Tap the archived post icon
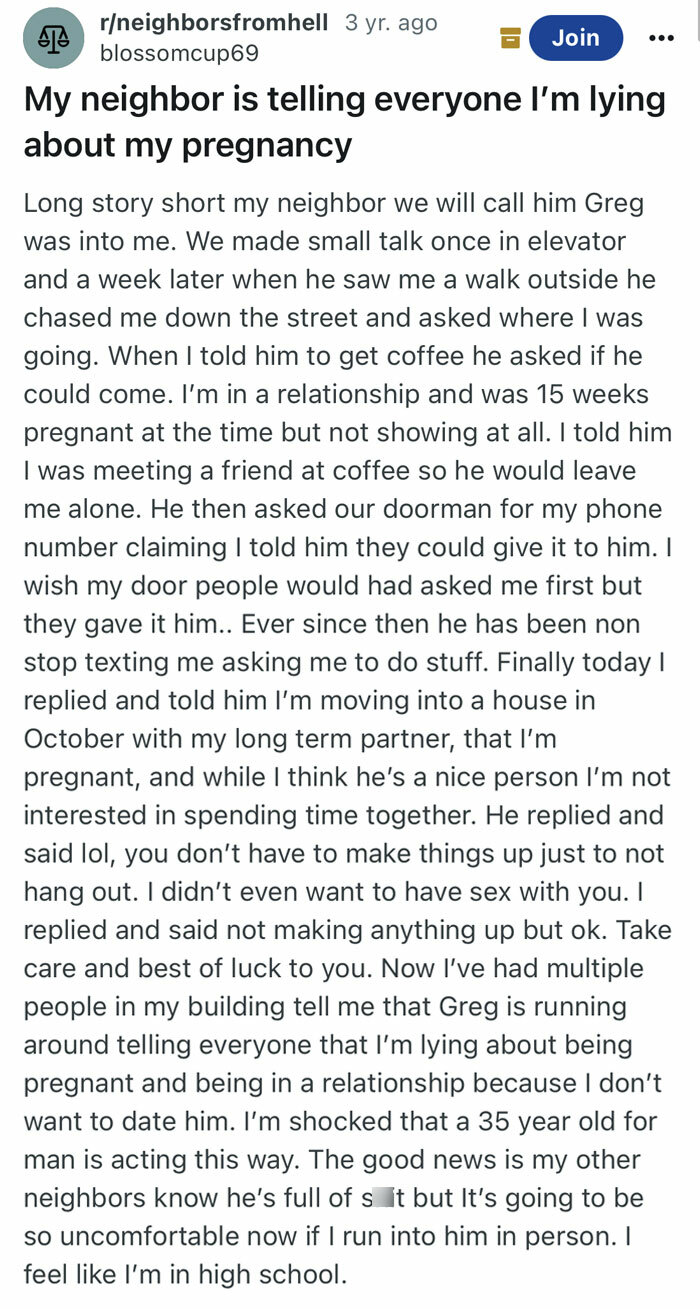 click(x=510, y=38)
